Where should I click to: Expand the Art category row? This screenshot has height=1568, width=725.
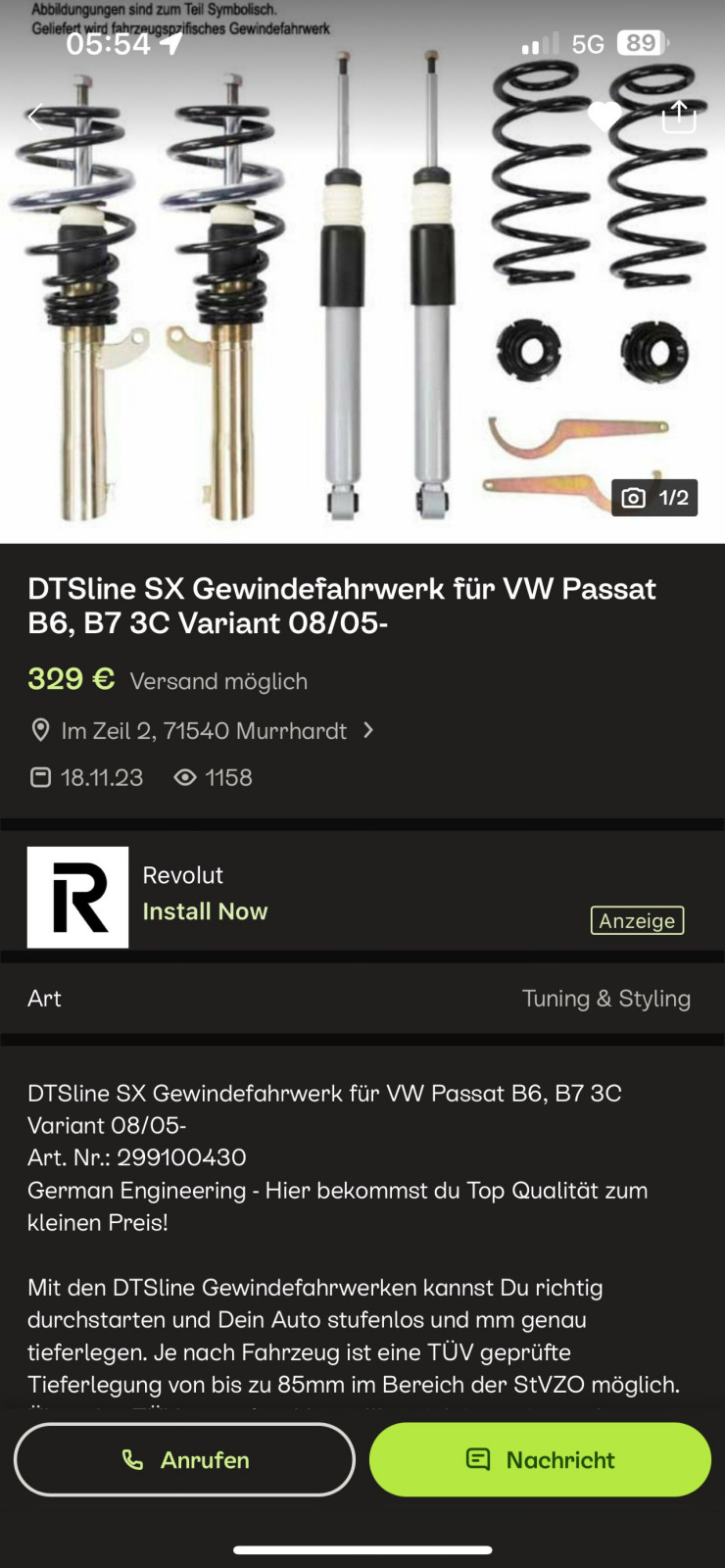point(44,998)
